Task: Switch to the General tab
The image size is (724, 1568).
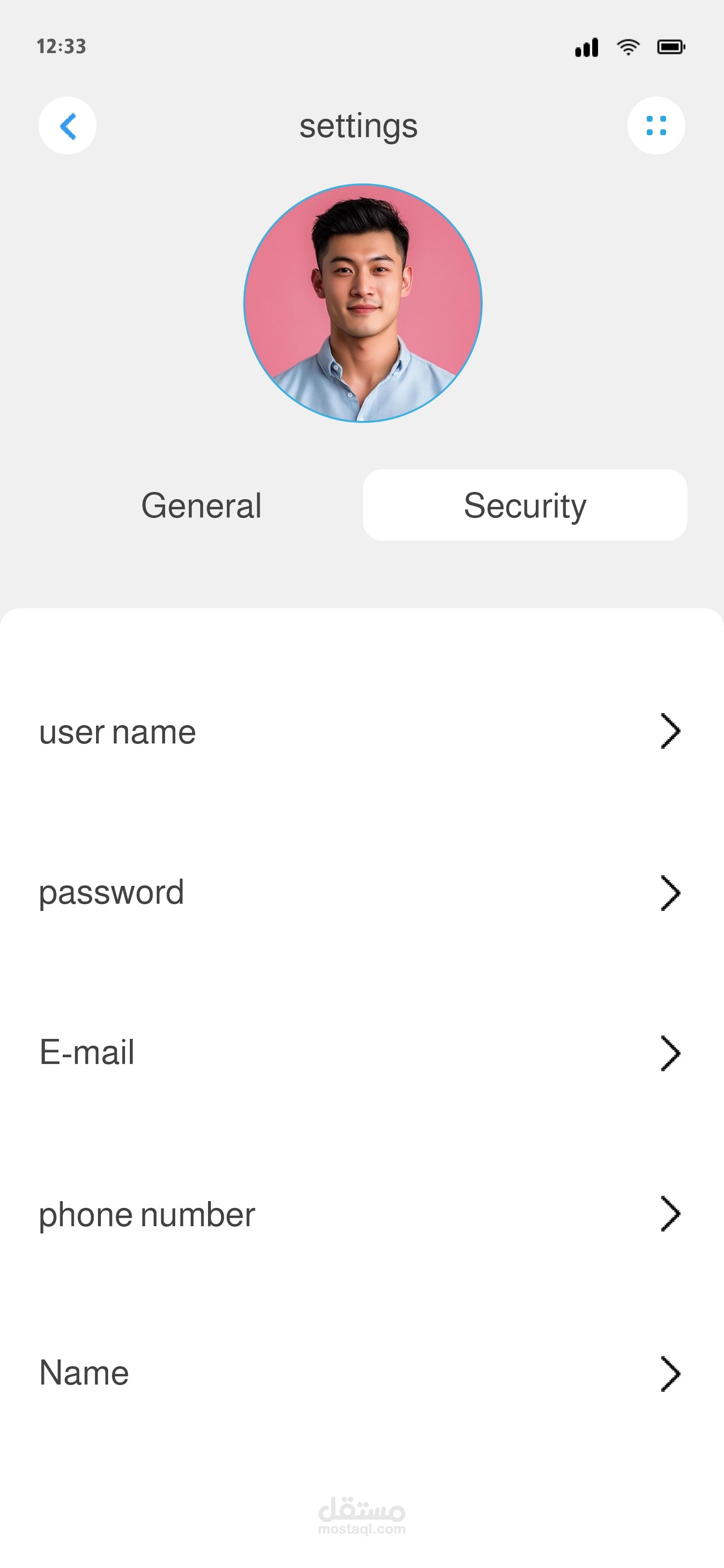Action: (x=201, y=505)
